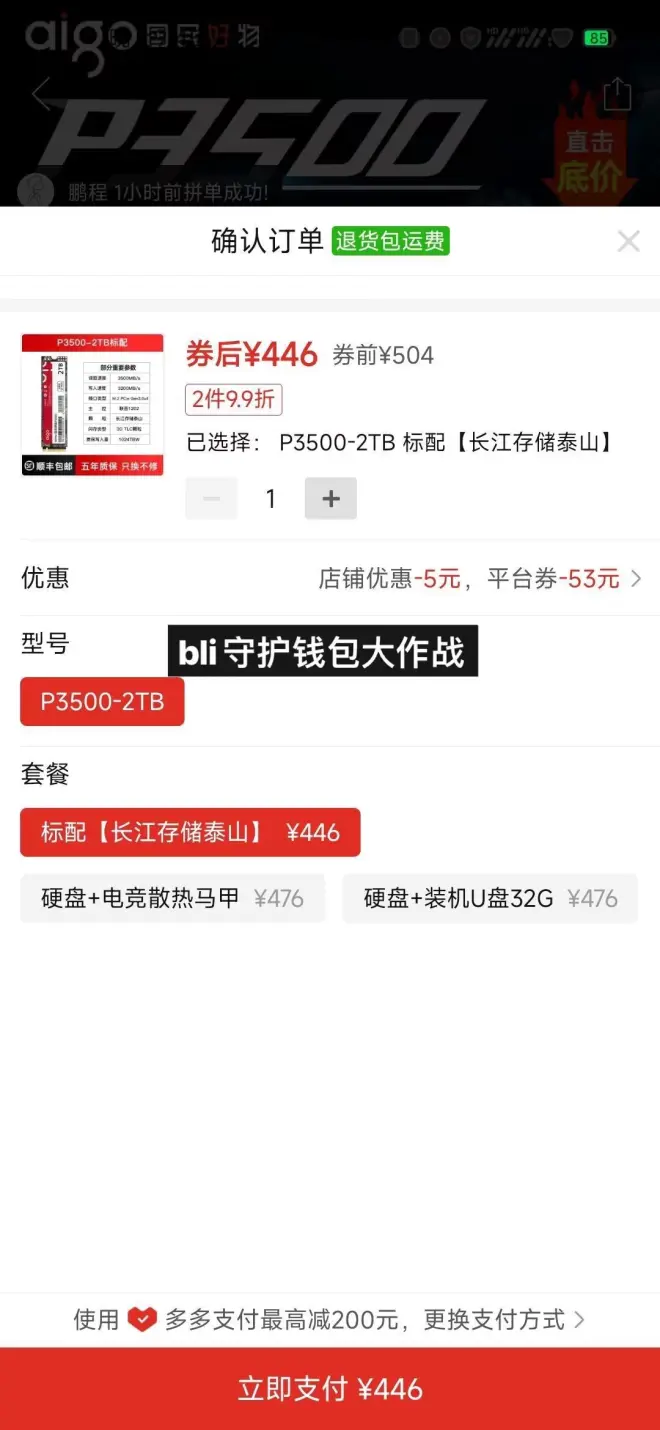Close the 确认订单 order sheet
660x1430 pixels.
tap(628, 241)
